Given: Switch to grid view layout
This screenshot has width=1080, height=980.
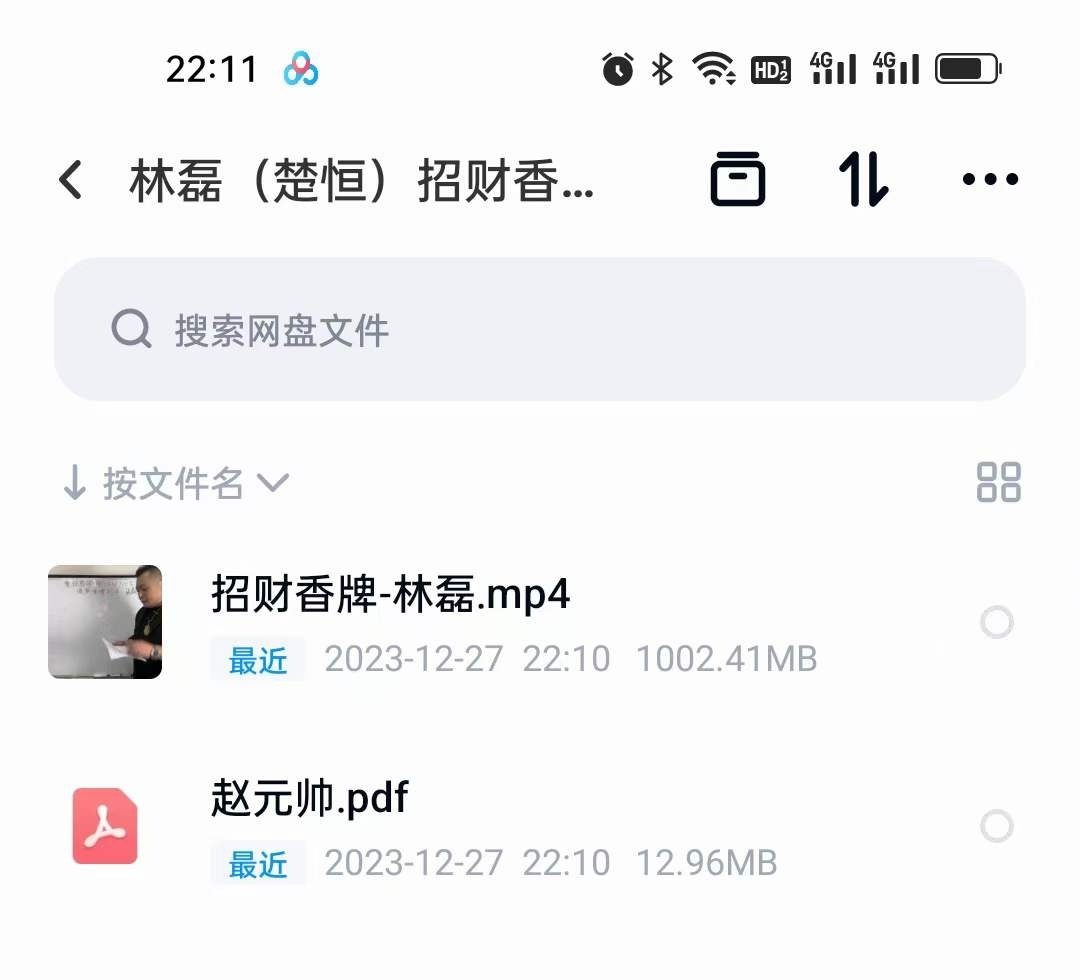Looking at the screenshot, I should [998, 482].
